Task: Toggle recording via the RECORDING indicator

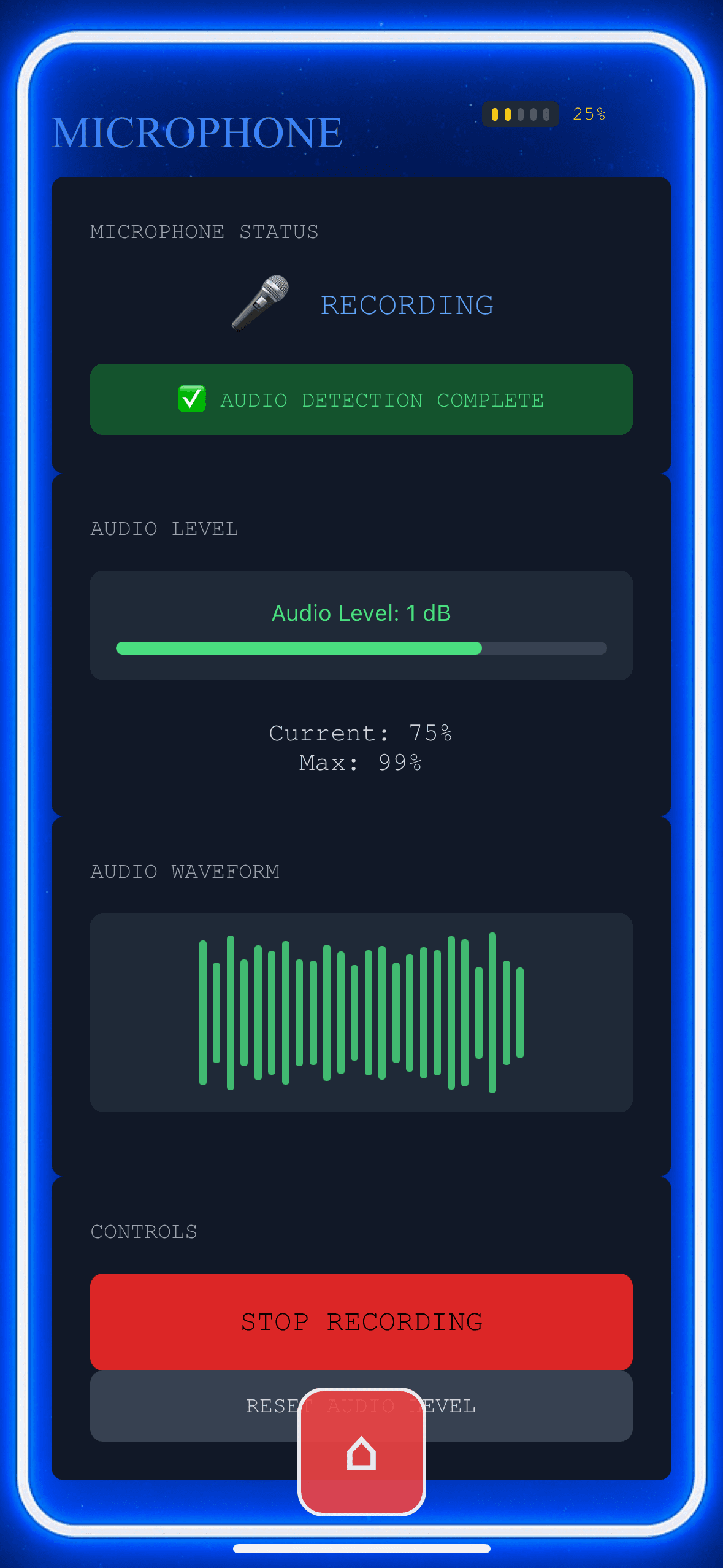Action: pos(406,305)
